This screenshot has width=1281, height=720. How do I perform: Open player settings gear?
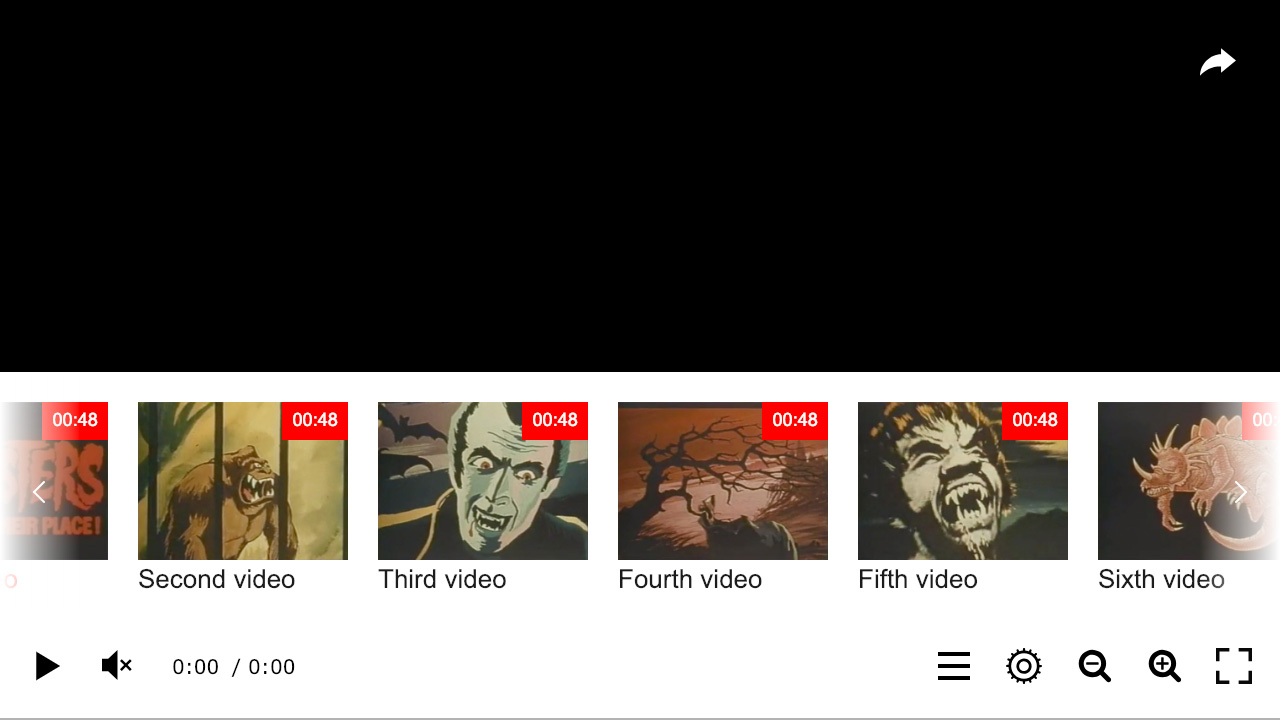[1023, 666]
